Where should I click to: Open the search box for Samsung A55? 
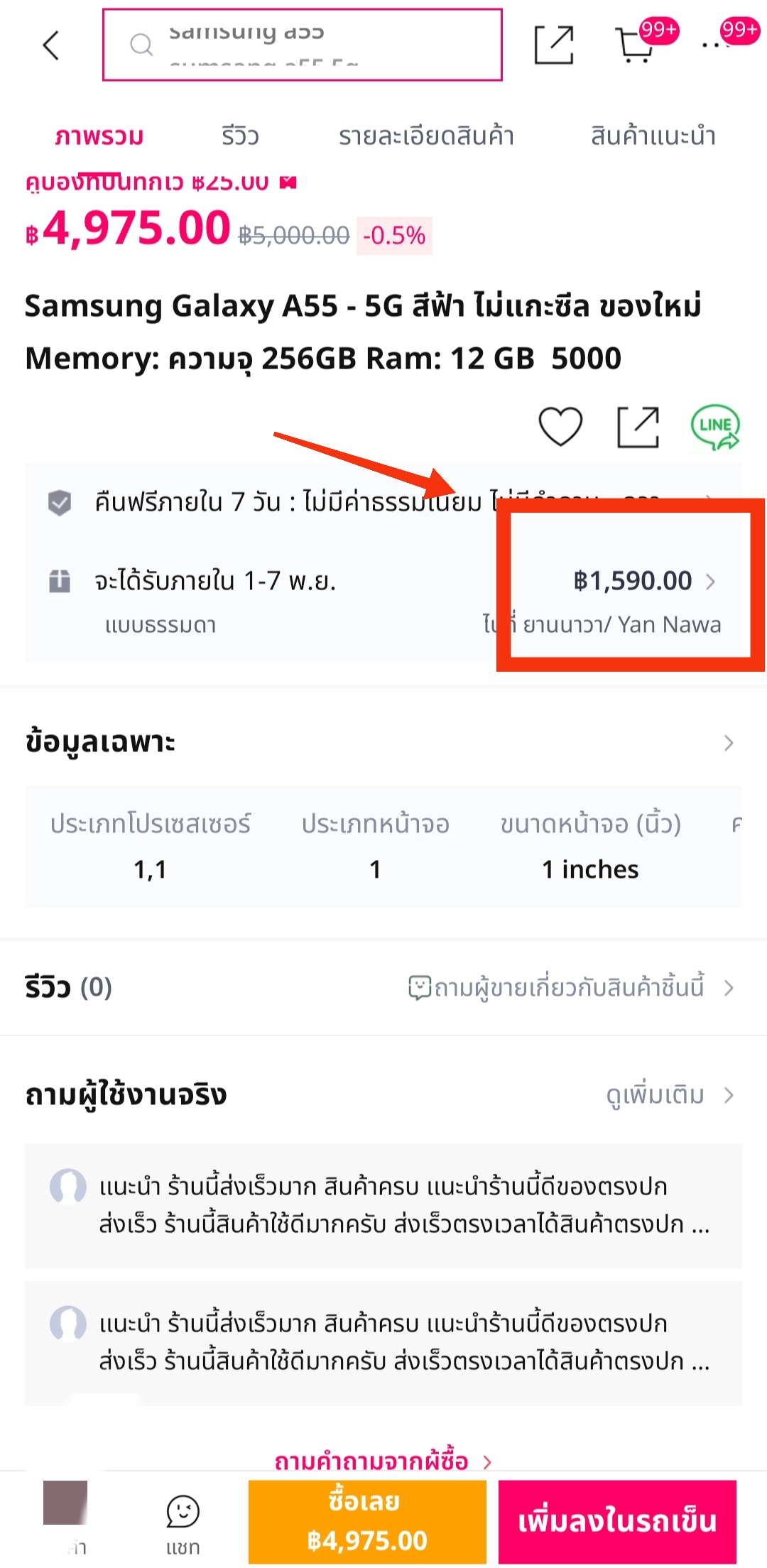tap(303, 45)
